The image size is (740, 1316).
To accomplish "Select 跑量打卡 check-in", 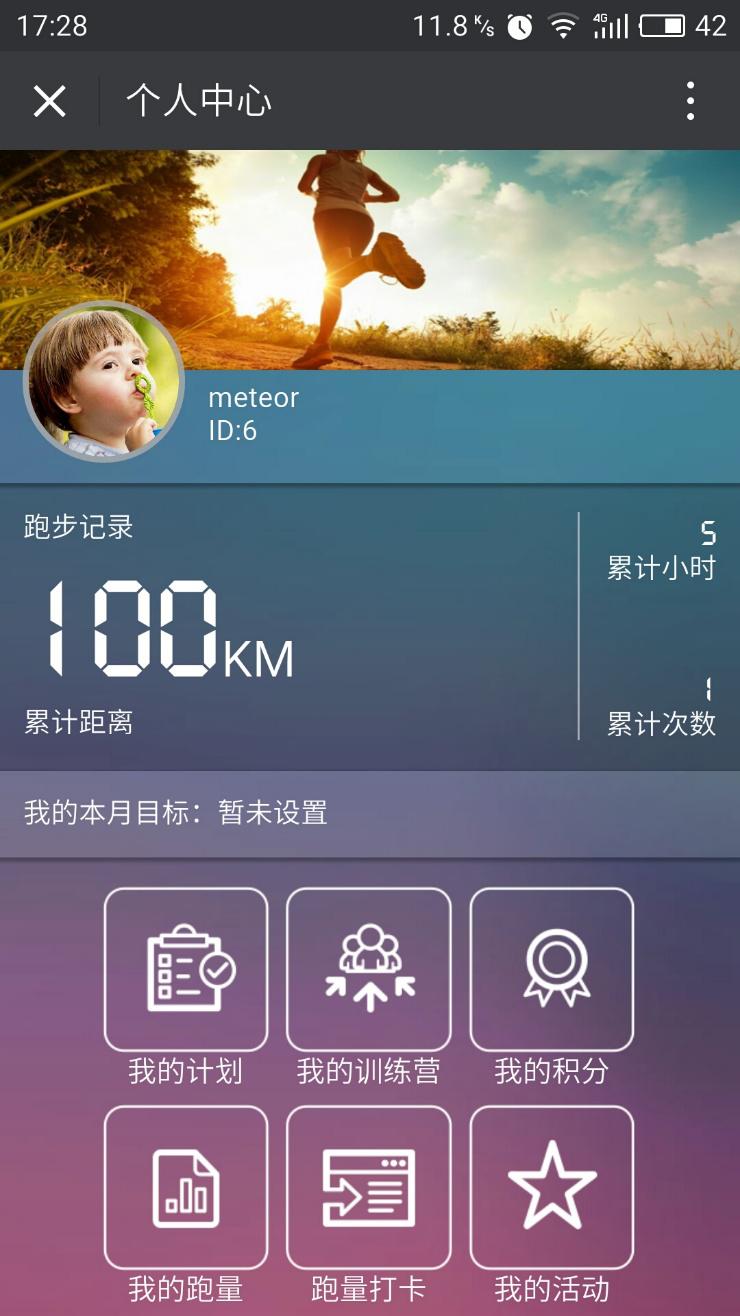I will coord(369,1188).
